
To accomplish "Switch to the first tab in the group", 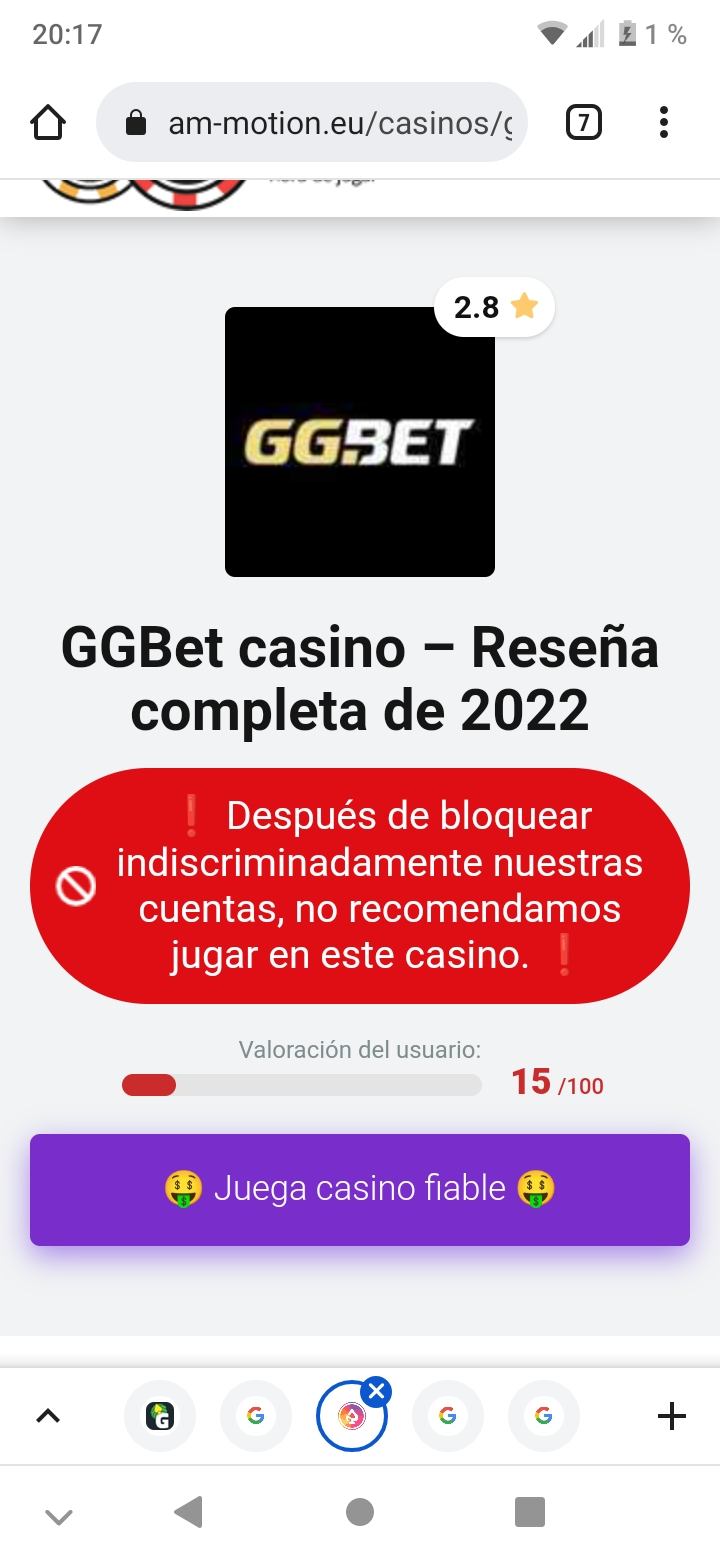I will pos(160,1415).
